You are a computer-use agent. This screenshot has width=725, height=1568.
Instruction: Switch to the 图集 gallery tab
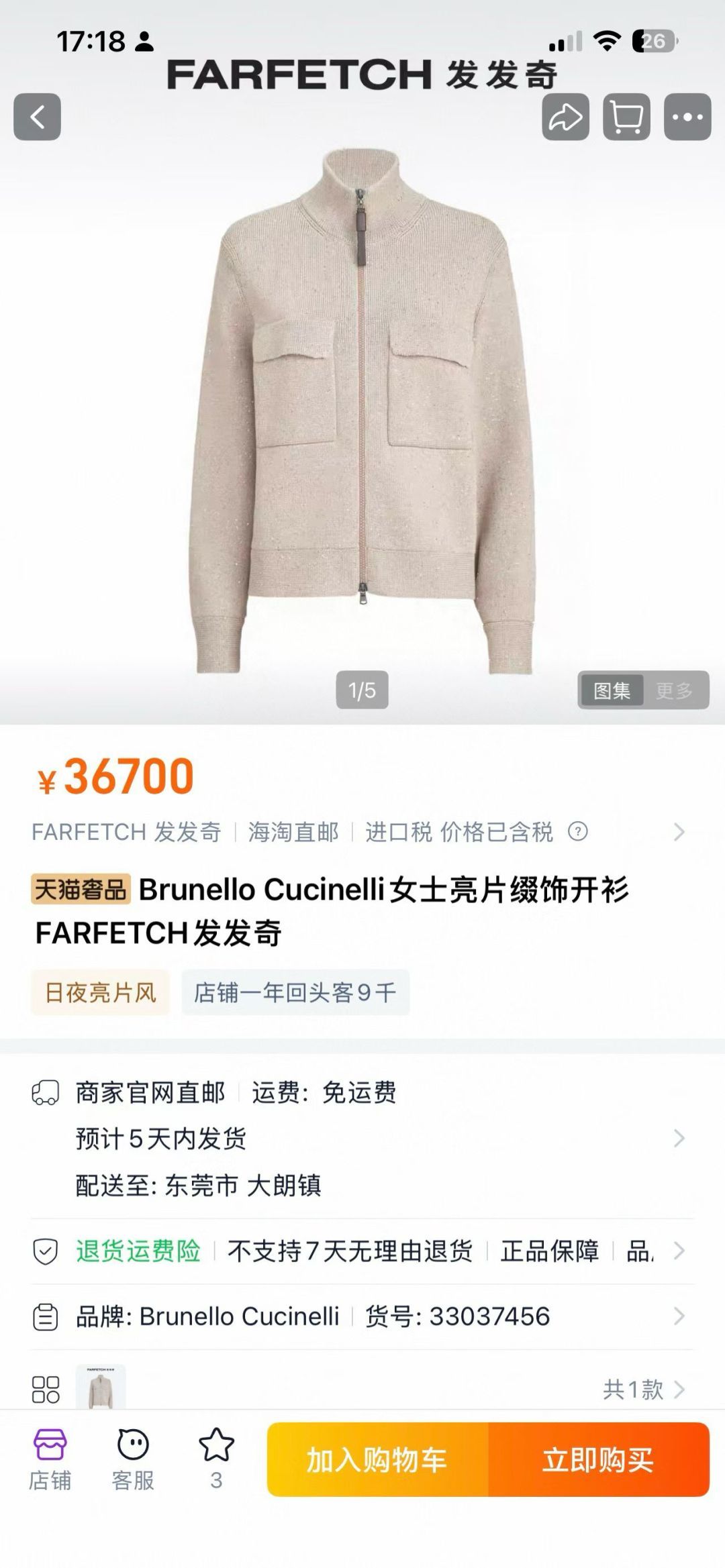(612, 690)
